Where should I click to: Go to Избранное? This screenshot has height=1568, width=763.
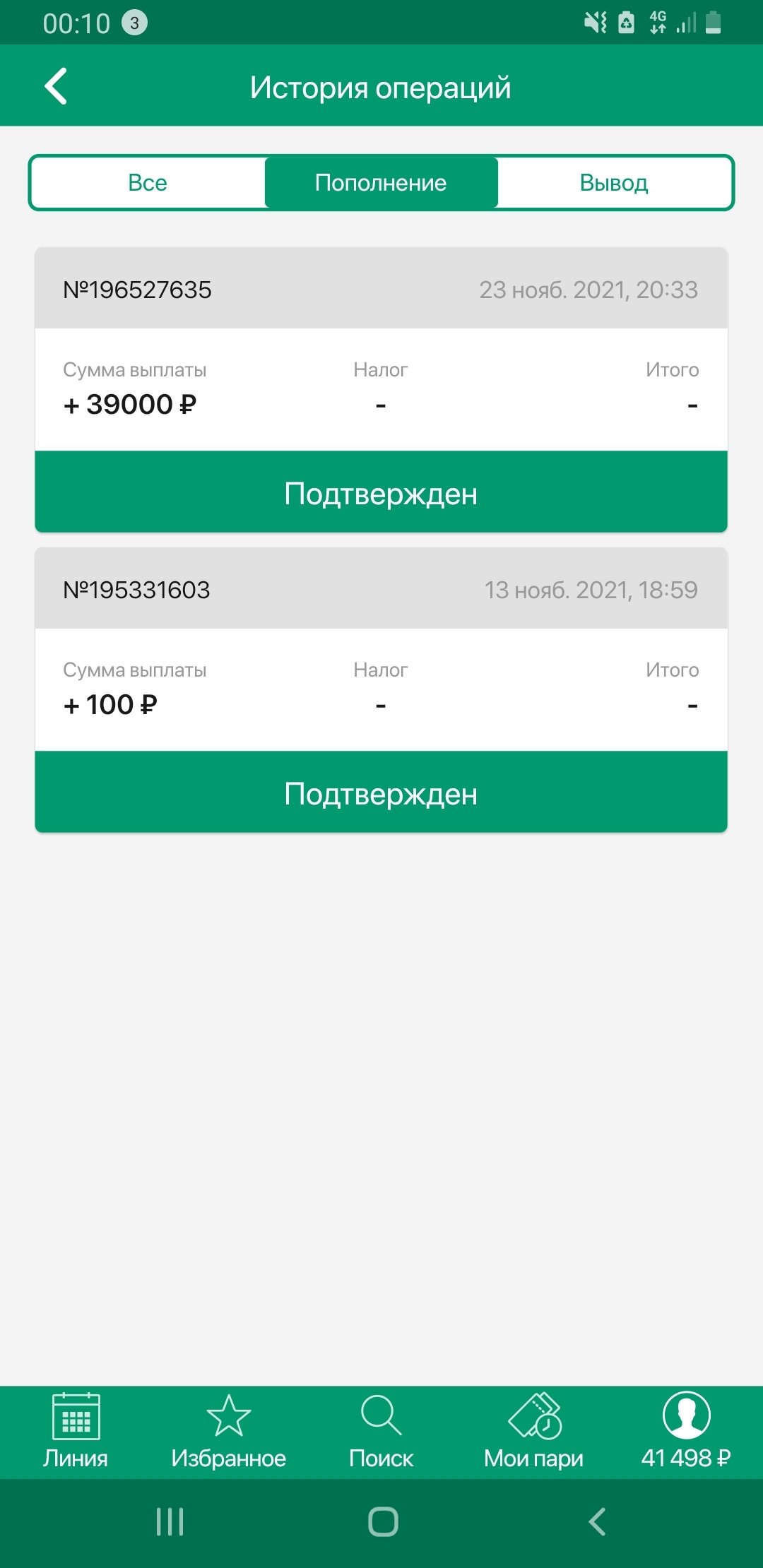[228, 1432]
